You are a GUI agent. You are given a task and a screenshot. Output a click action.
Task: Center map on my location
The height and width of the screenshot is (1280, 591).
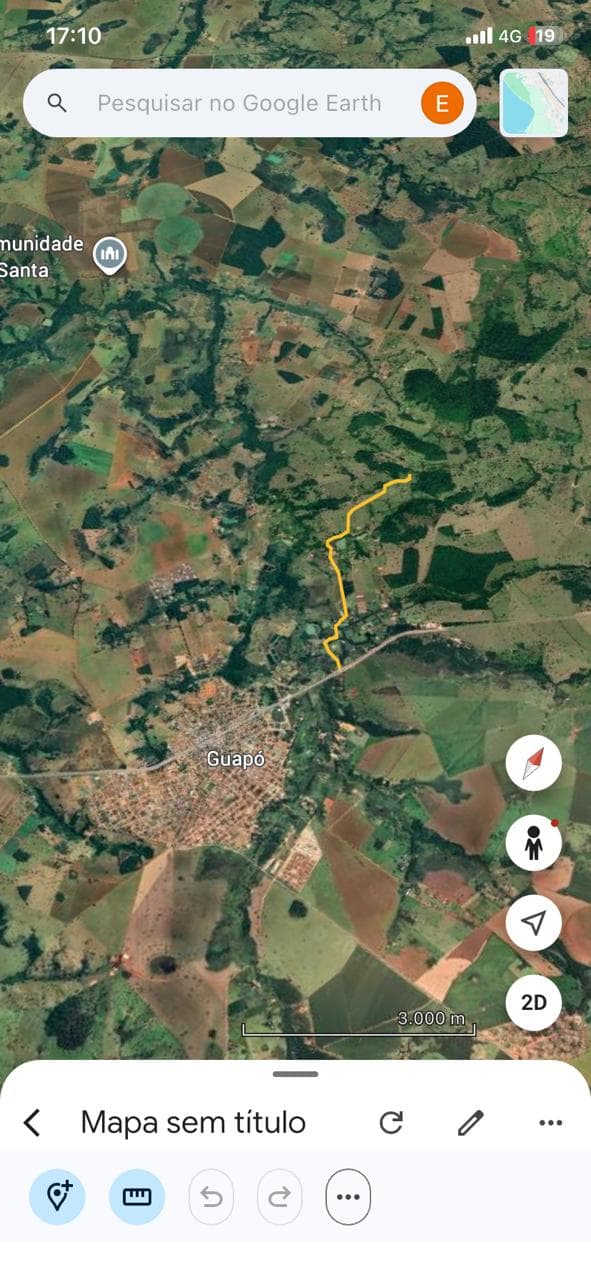click(x=534, y=922)
